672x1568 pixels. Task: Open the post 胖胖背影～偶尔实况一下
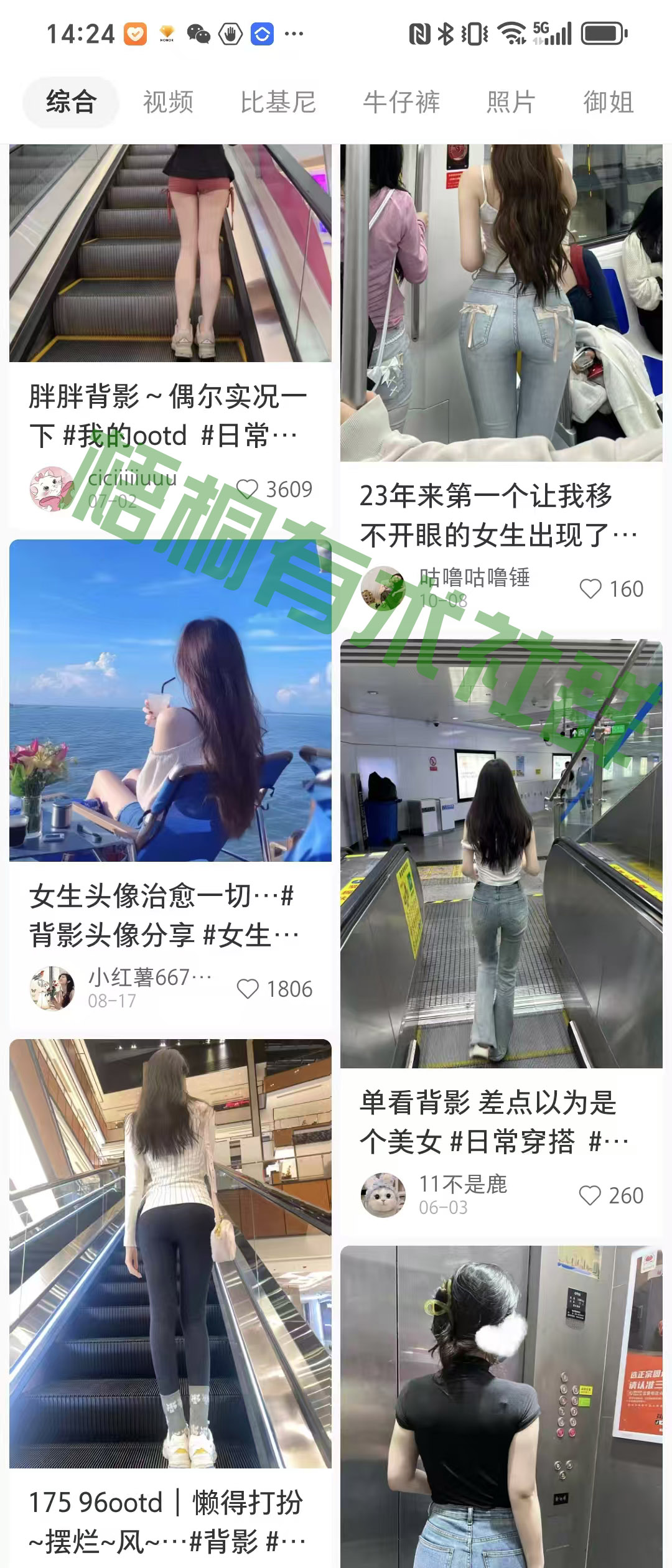tap(168, 415)
